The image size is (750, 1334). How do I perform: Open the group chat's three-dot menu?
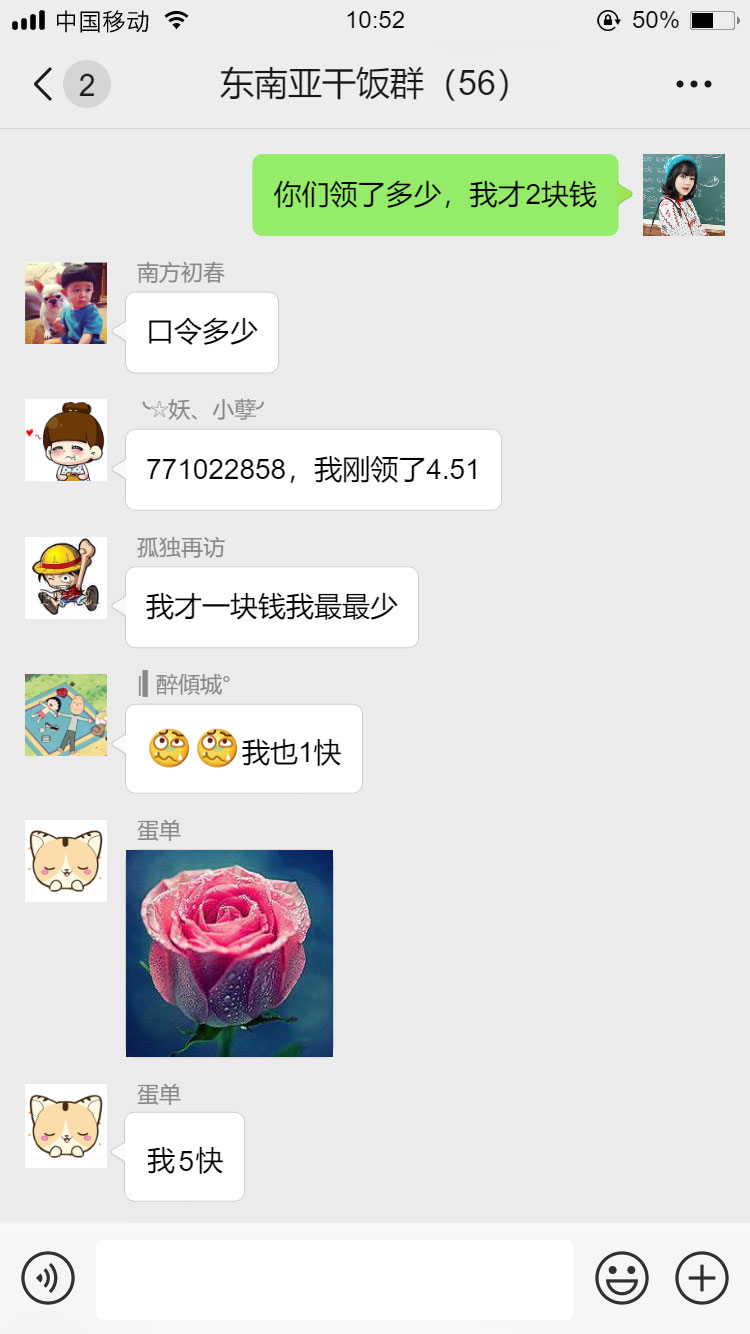pyautogui.click(x=693, y=85)
